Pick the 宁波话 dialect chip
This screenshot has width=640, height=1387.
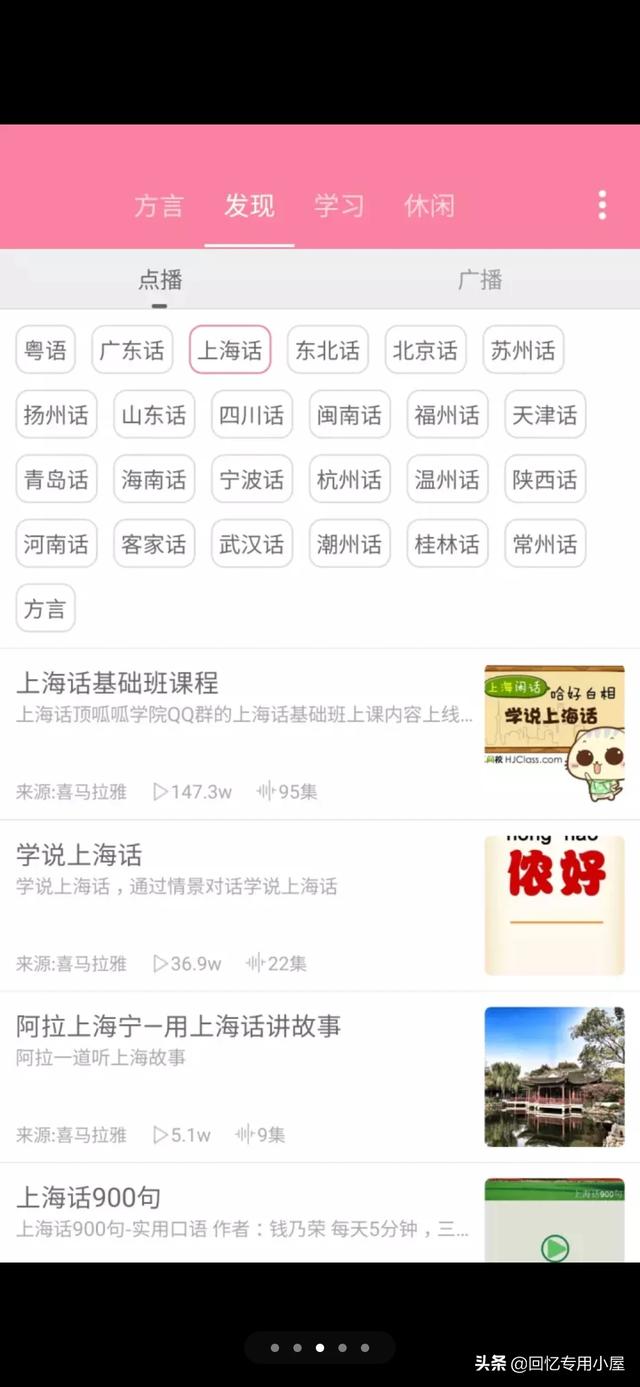tap(251, 480)
